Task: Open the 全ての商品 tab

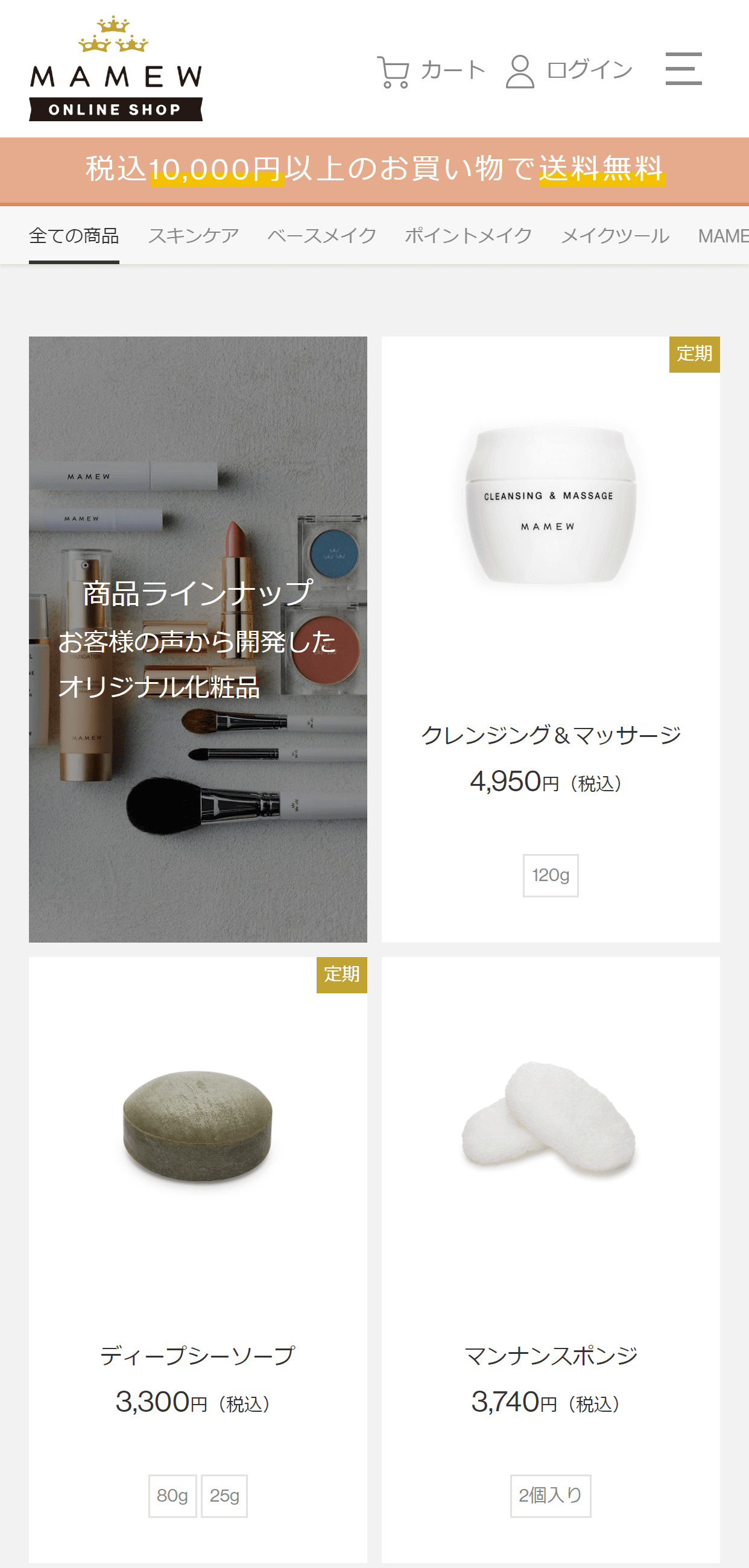Action: 74,235
